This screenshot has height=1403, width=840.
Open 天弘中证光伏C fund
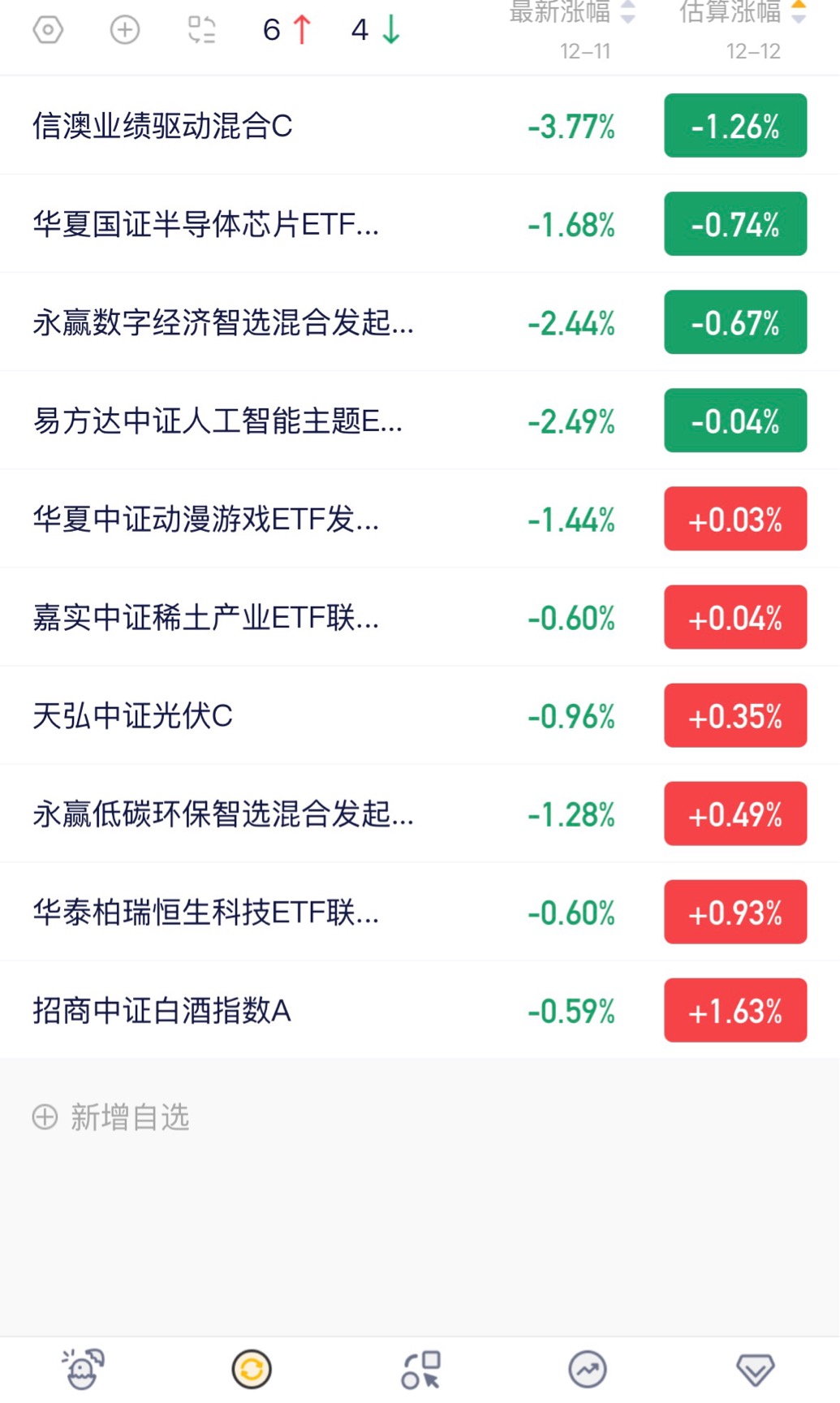tap(133, 716)
